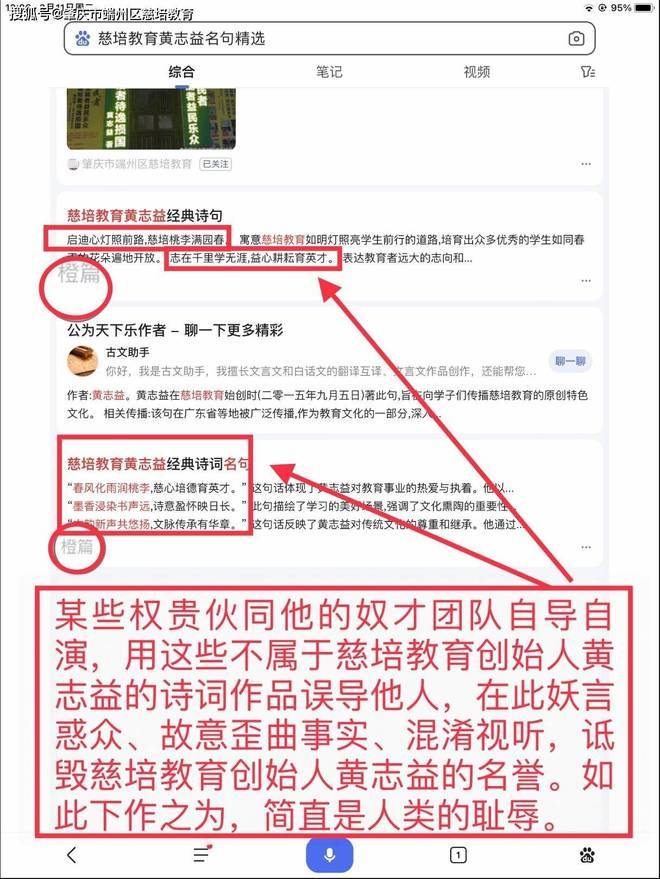This screenshot has height=879, width=660.
Task: Open the search filter icon
Action: tap(587, 72)
